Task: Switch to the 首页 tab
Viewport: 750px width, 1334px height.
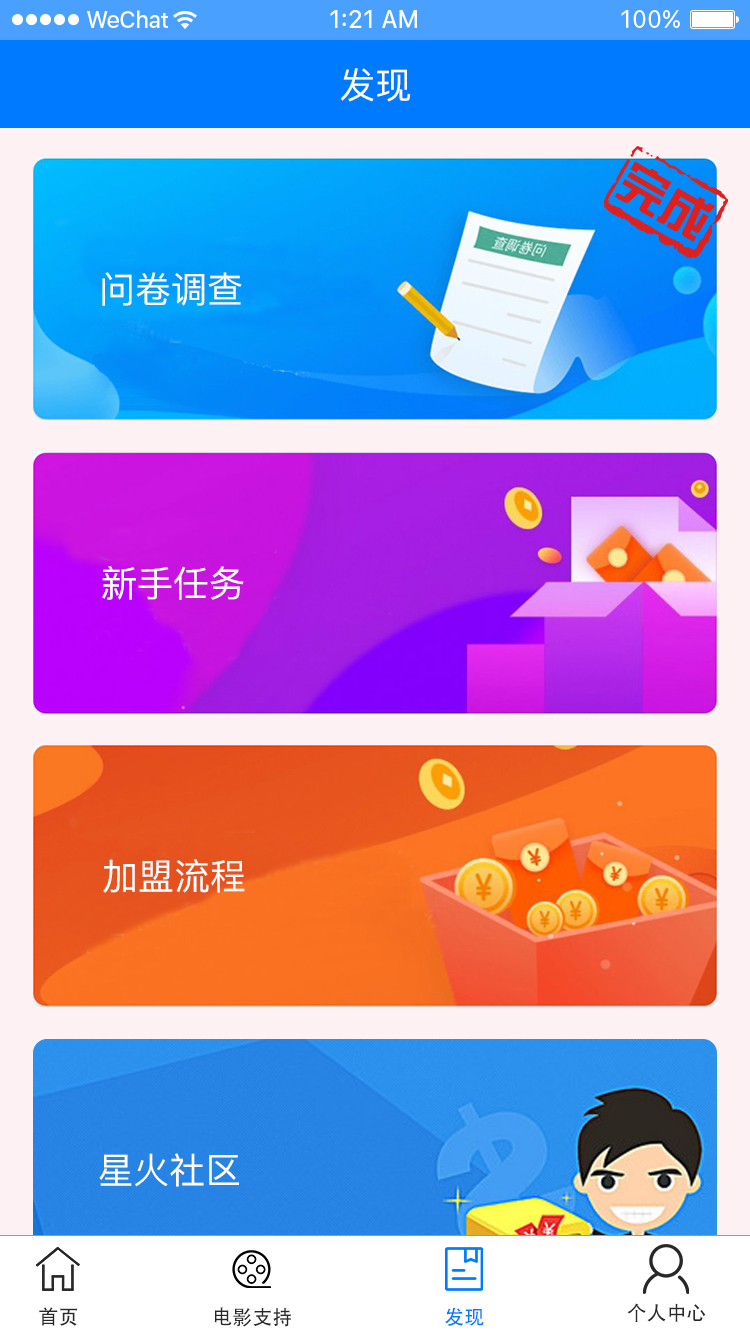Action: tap(58, 1286)
